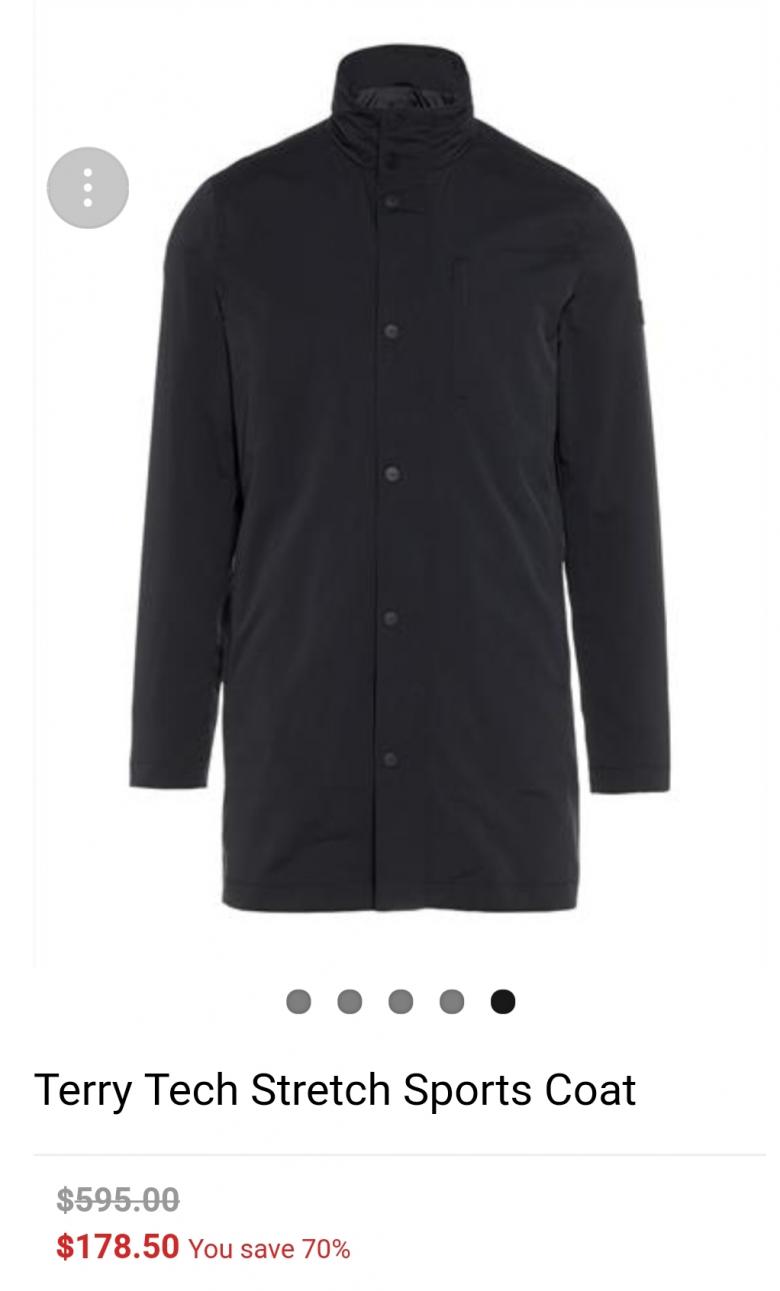This screenshot has width=780, height=1291.
Task: Open the three-dot overflow menu
Action: (x=88, y=187)
